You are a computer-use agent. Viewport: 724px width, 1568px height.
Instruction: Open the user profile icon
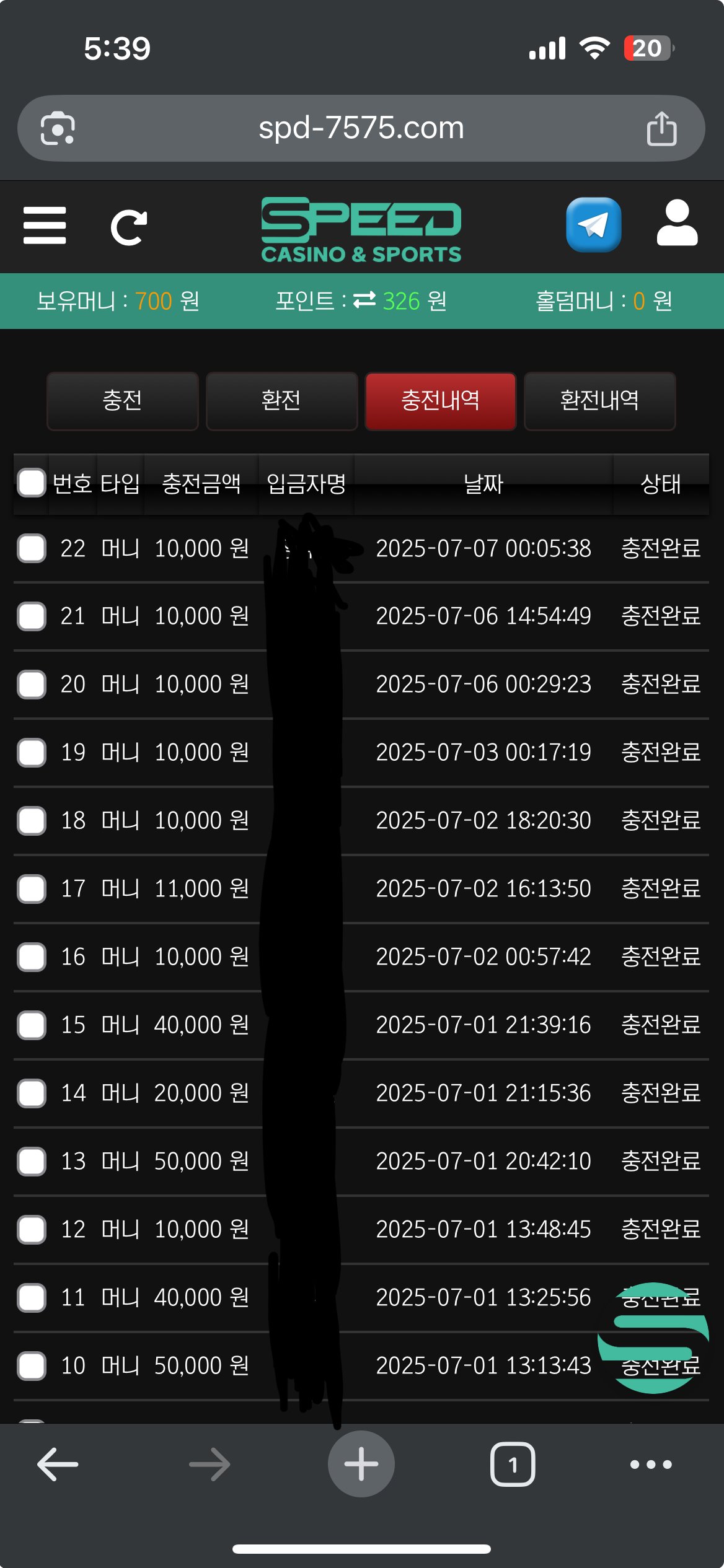[x=677, y=224]
